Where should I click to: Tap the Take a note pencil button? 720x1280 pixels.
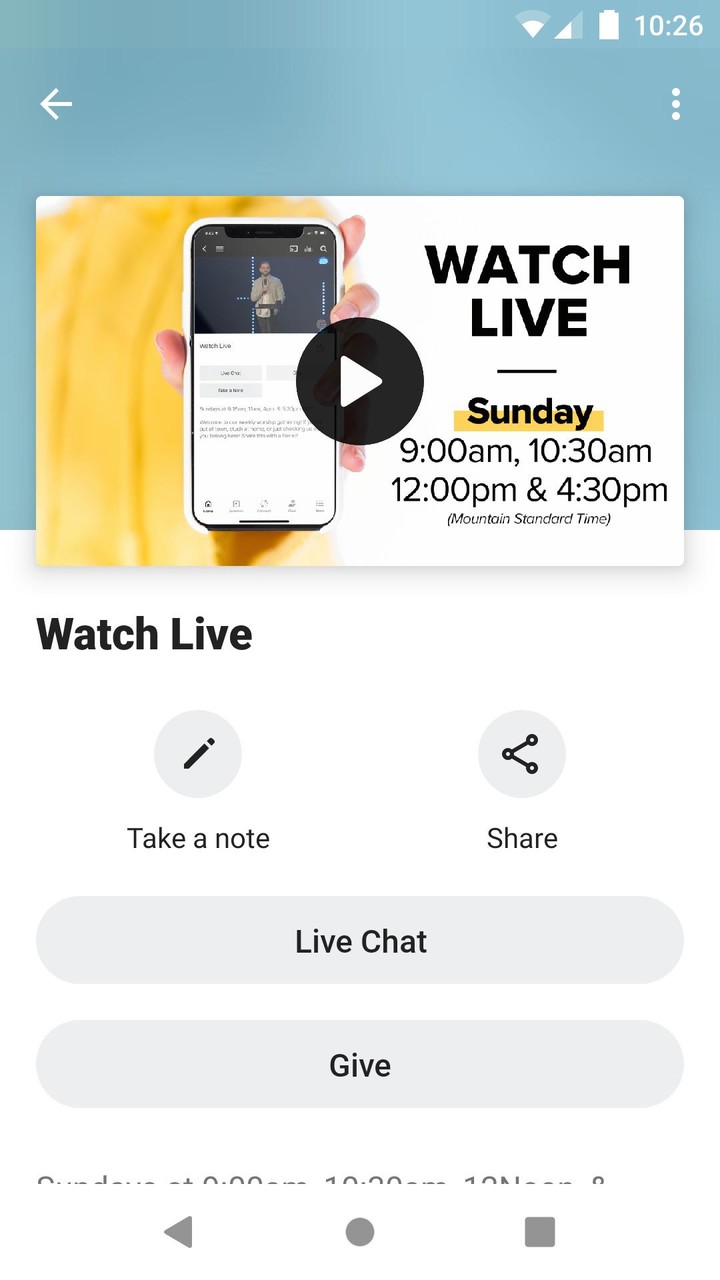click(198, 754)
